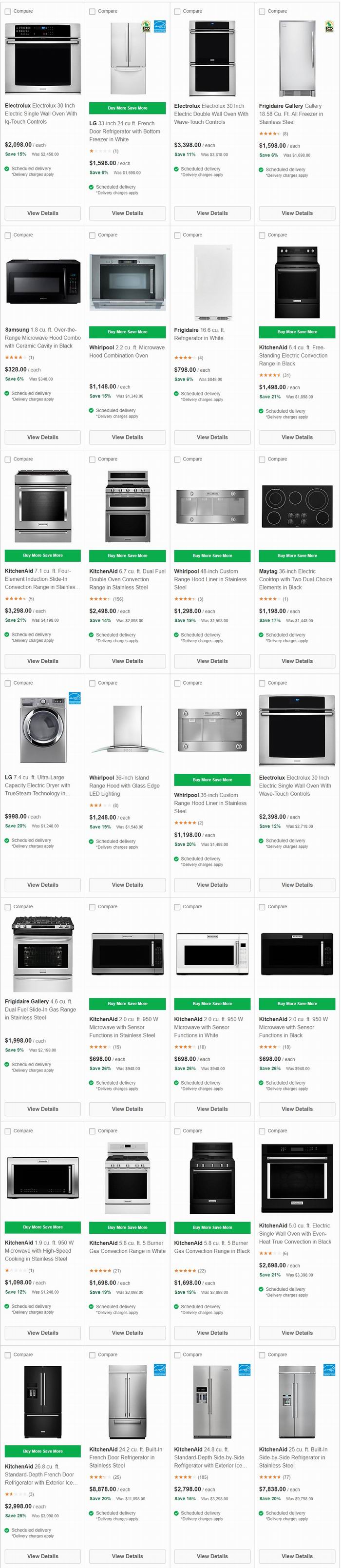View details of KitchenAid Gas Range in Black
Viewport: 341px width, 1568px height.
212,1333
